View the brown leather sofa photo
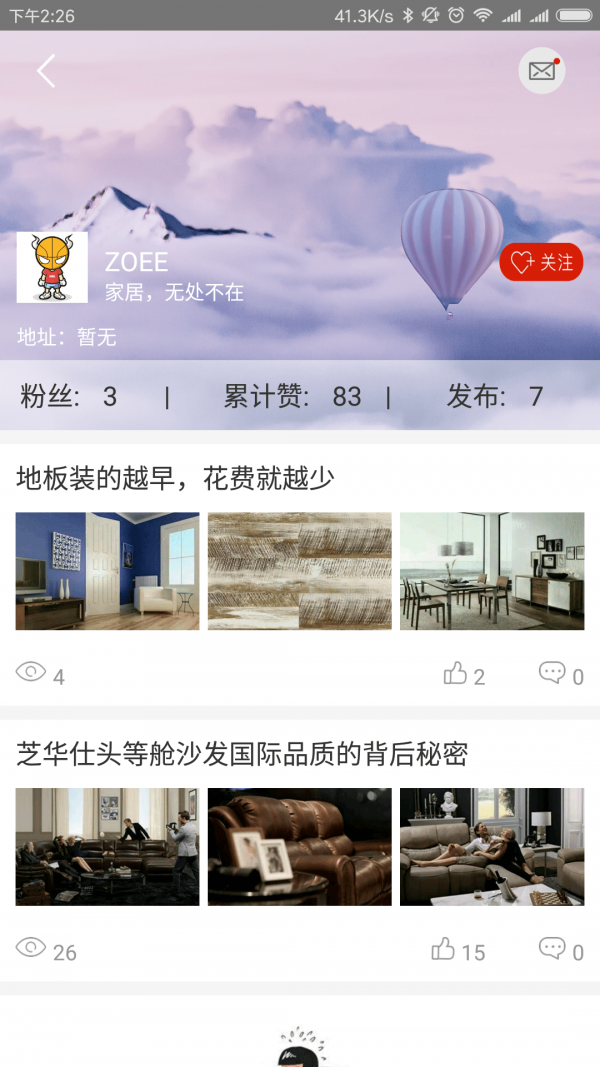 pyautogui.click(x=299, y=847)
